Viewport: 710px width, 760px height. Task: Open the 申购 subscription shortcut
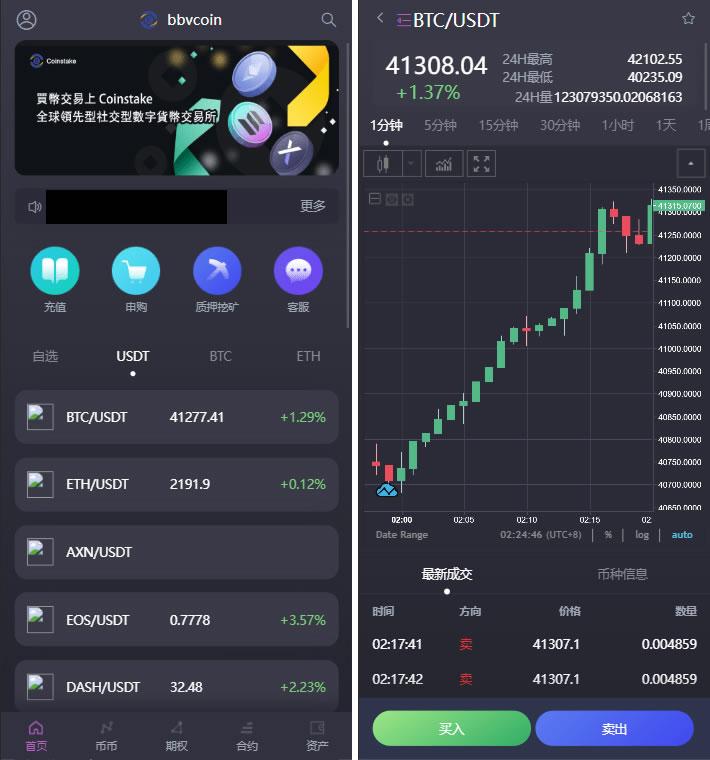point(136,271)
